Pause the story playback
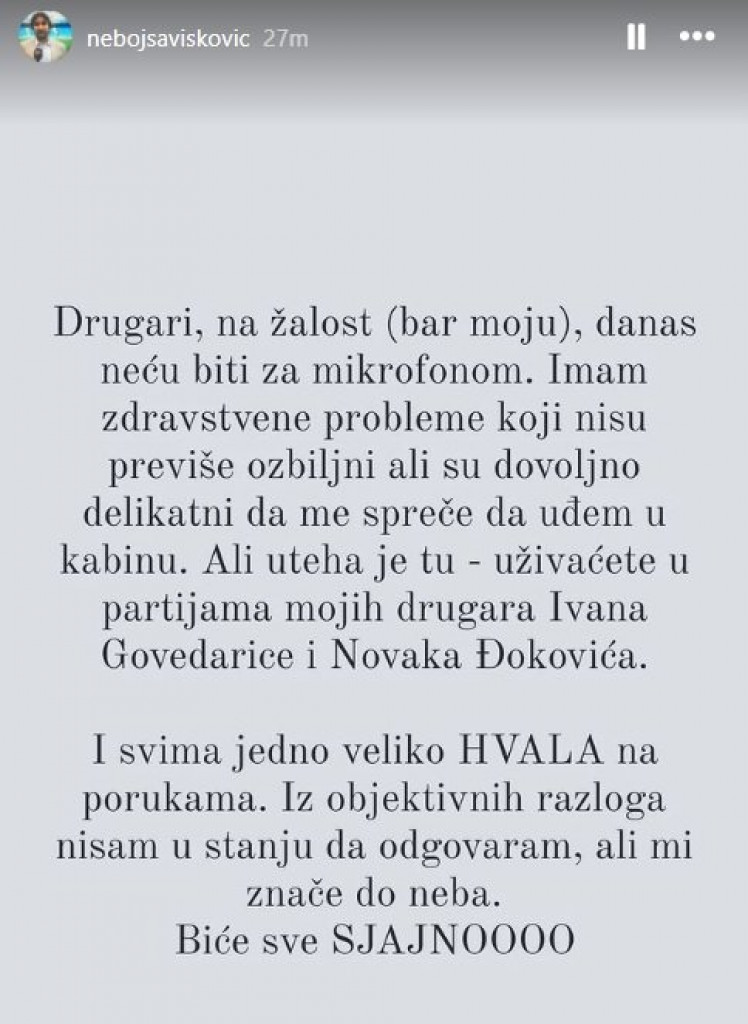This screenshot has width=748, height=1024. (635, 38)
